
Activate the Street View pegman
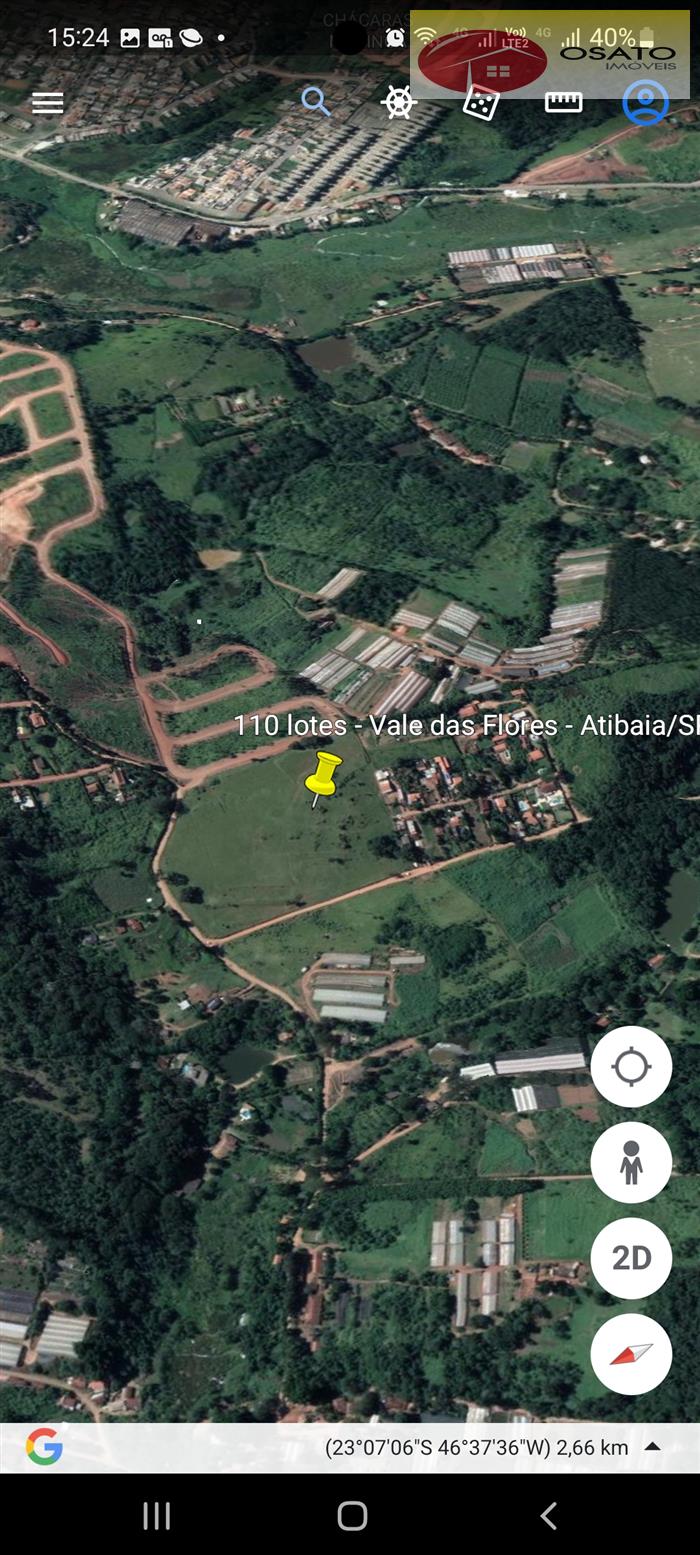pyautogui.click(x=631, y=1162)
